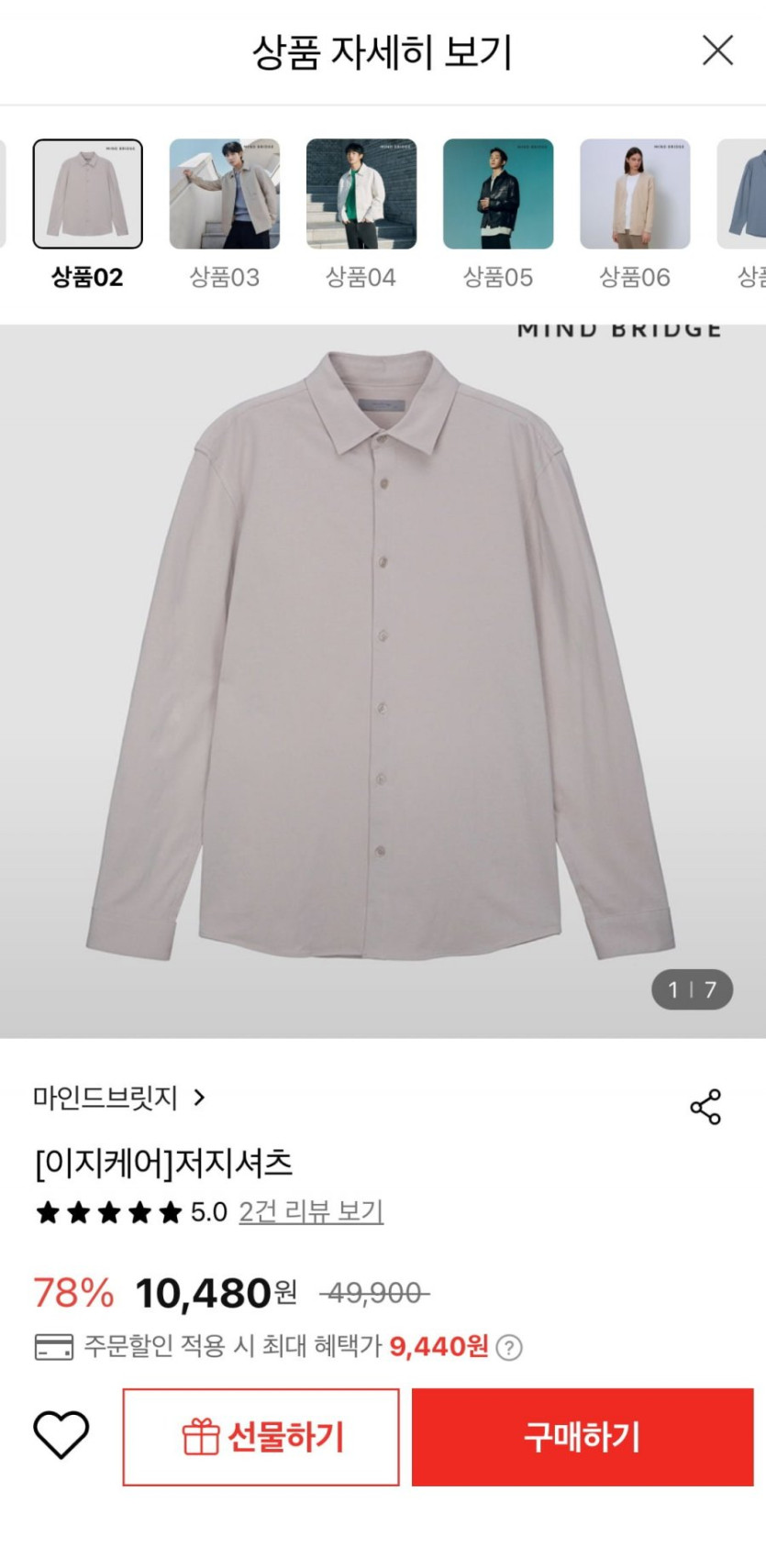Show the 상품06 item

point(635,194)
